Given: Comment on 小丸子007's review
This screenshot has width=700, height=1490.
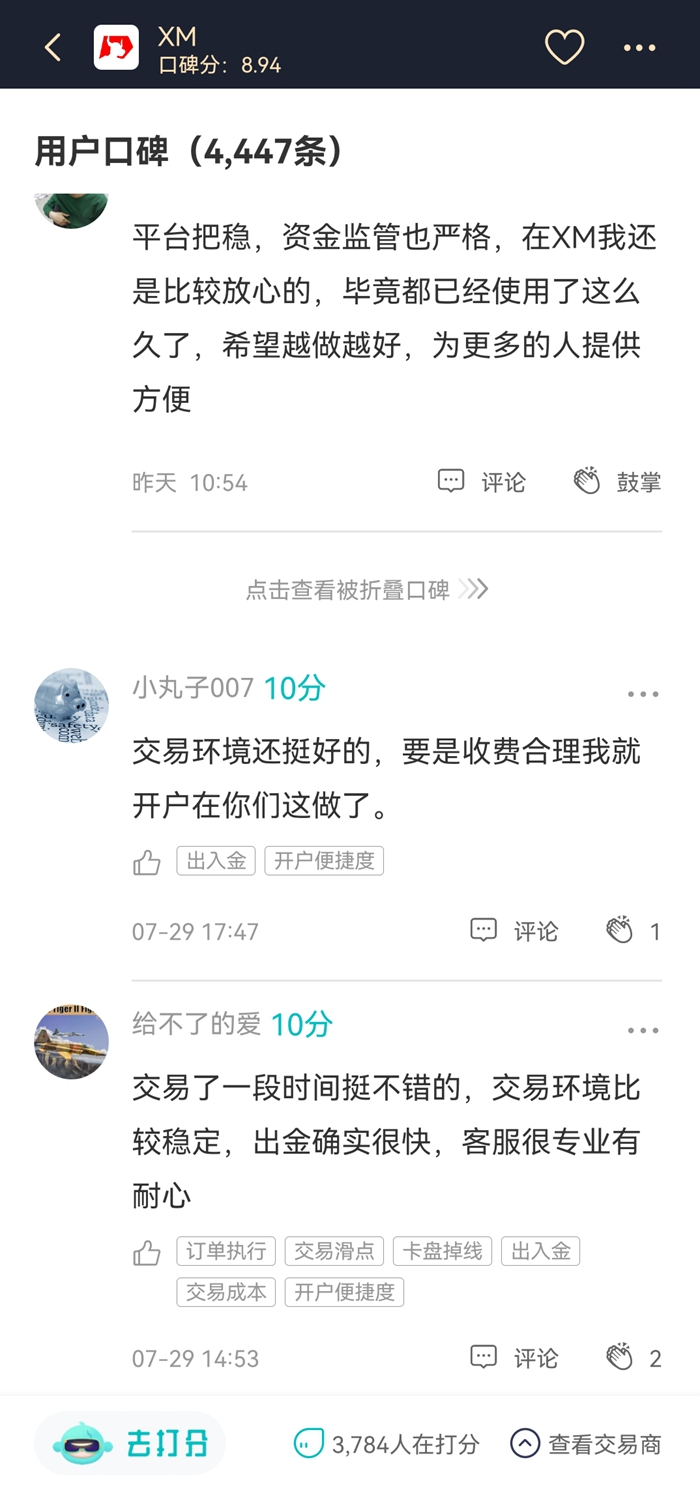Looking at the screenshot, I should (x=514, y=931).
